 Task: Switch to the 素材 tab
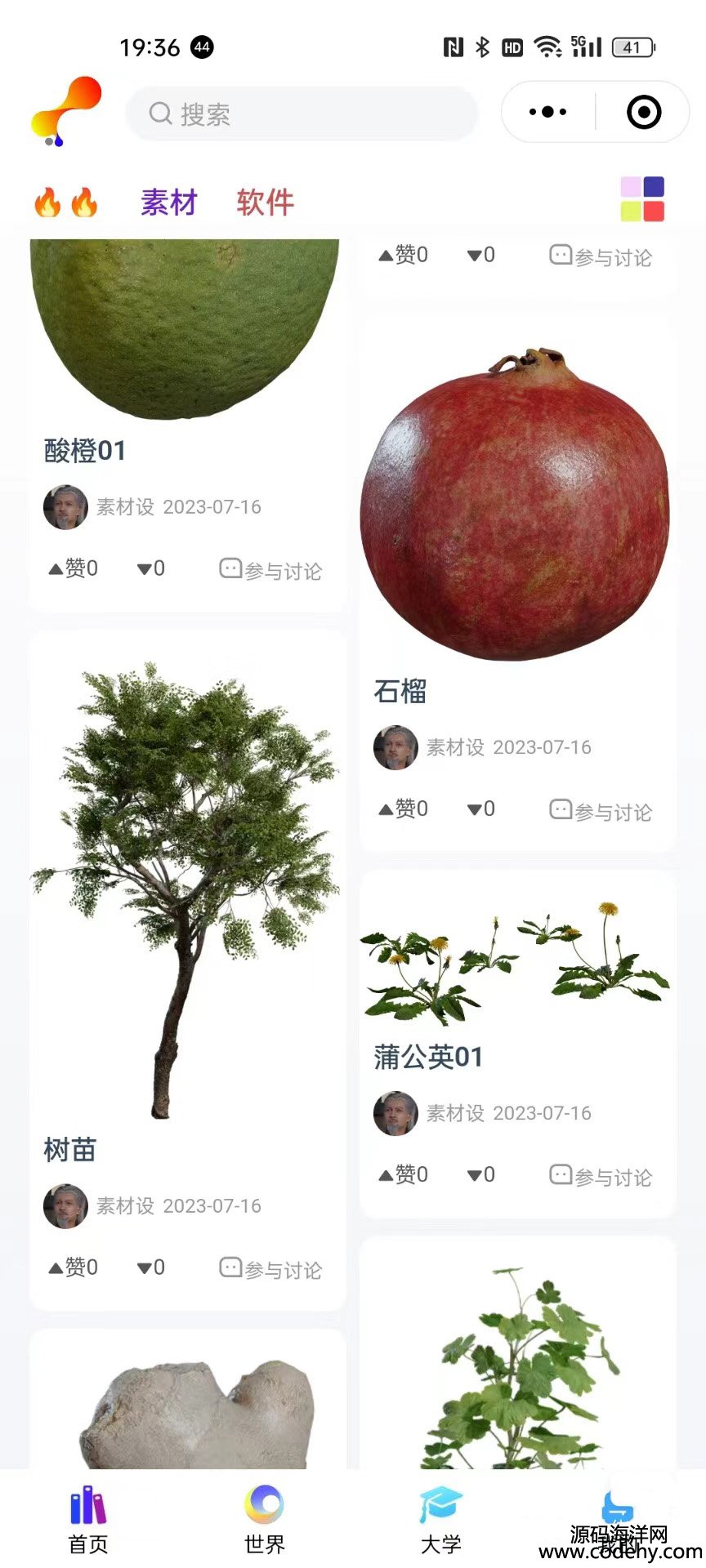coord(169,203)
